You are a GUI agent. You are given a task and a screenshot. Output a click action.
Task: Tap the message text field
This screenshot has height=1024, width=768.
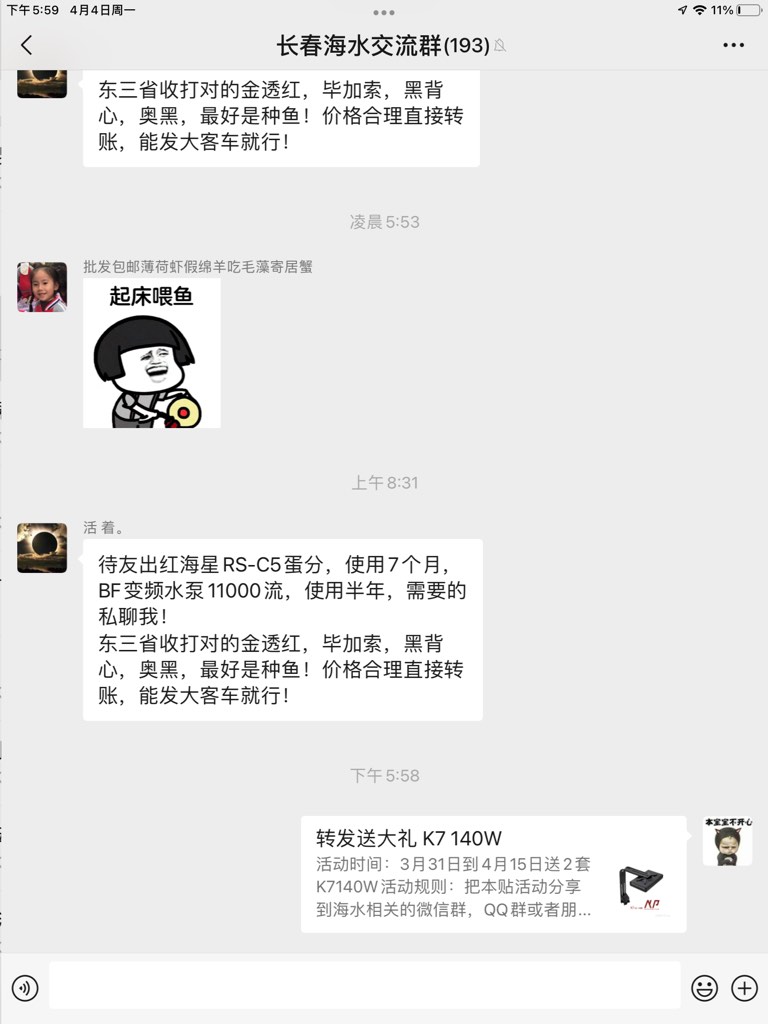tap(364, 986)
